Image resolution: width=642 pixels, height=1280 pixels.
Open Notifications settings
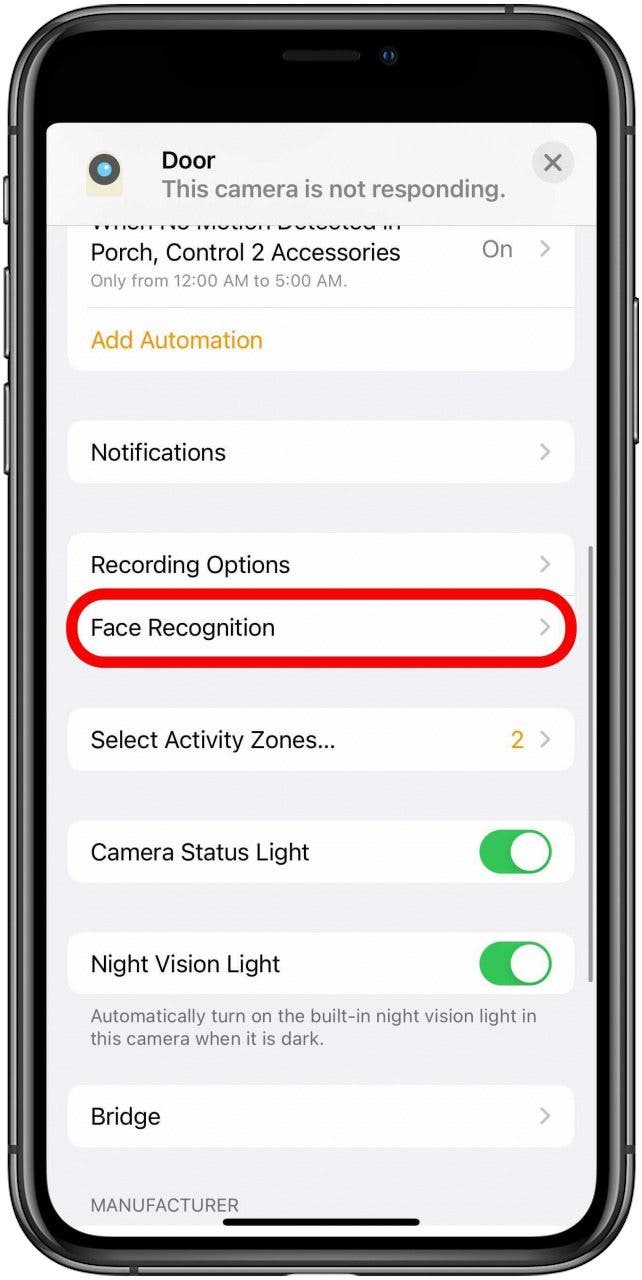(x=320, y=453)
